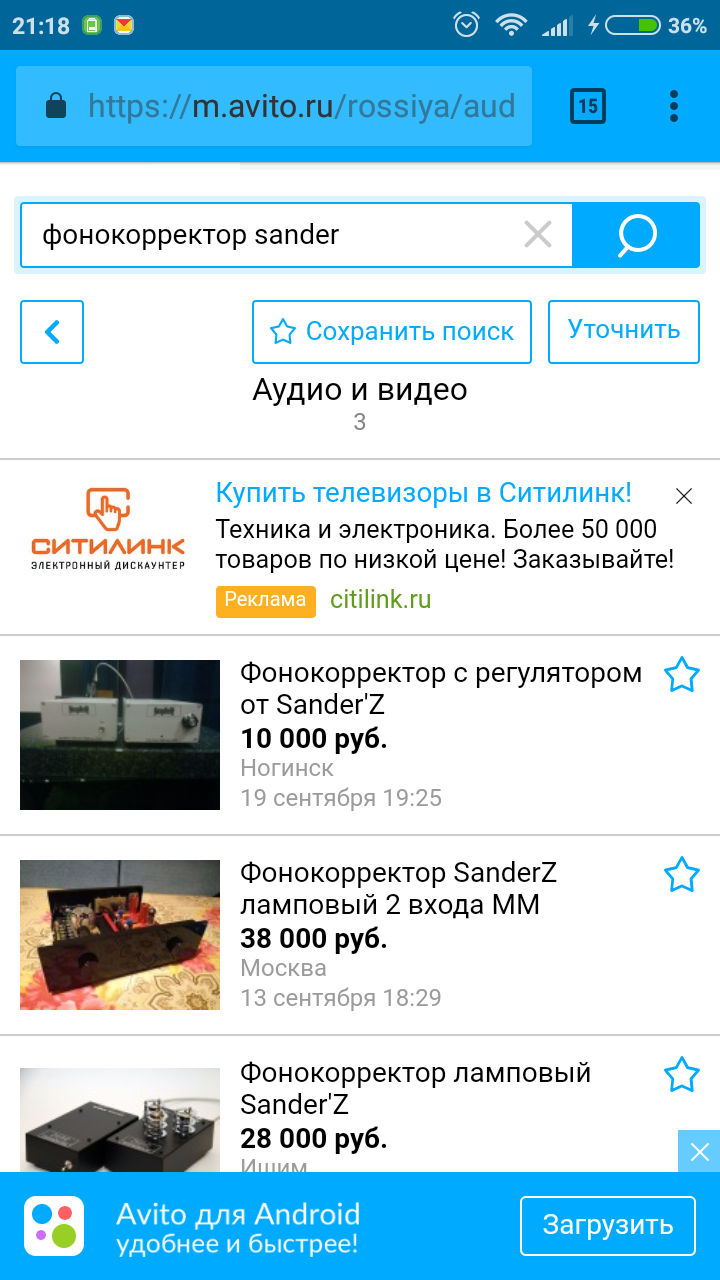Favorite the 10 000 руб. listing
Viewport: 720px width, 1280px height.
682,675
